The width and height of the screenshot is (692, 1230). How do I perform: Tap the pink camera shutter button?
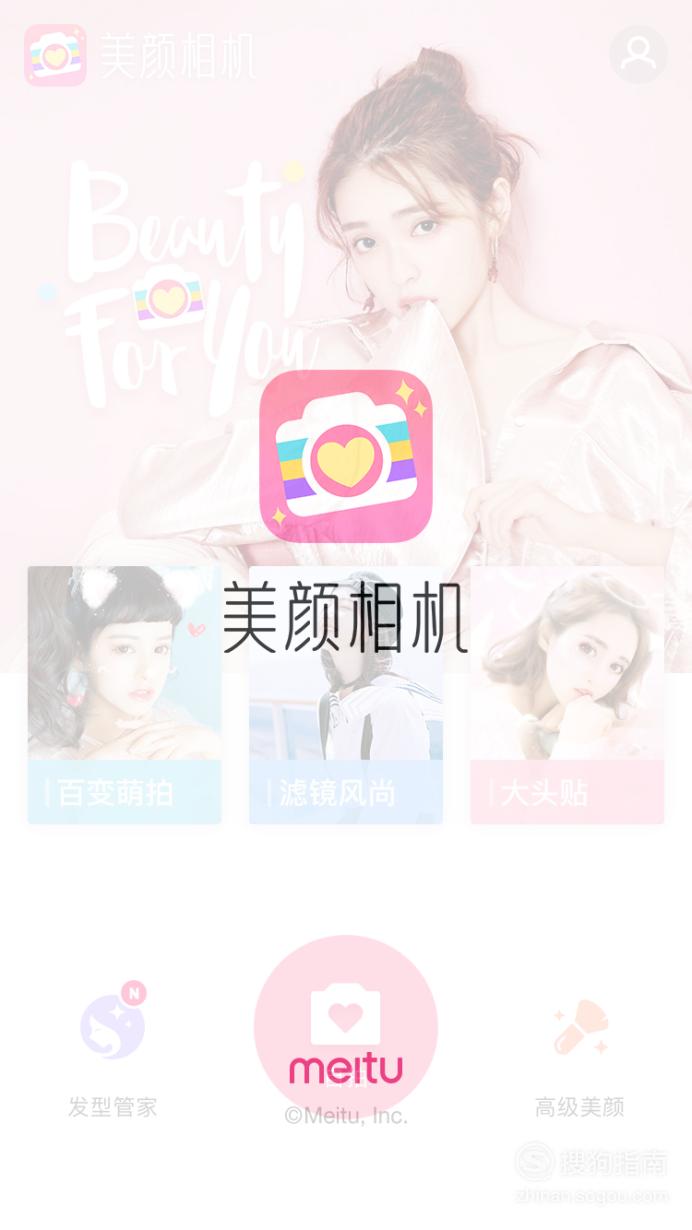click(345, 1027)
